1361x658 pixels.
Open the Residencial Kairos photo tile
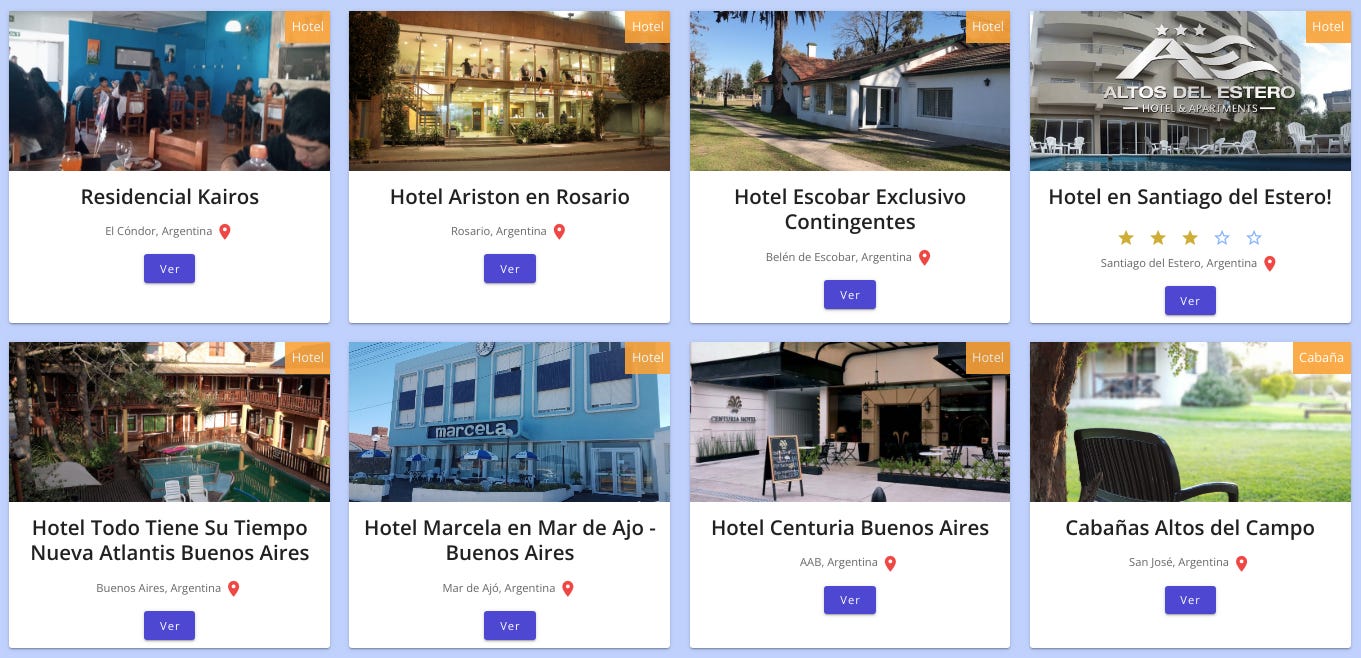[169, 91]
